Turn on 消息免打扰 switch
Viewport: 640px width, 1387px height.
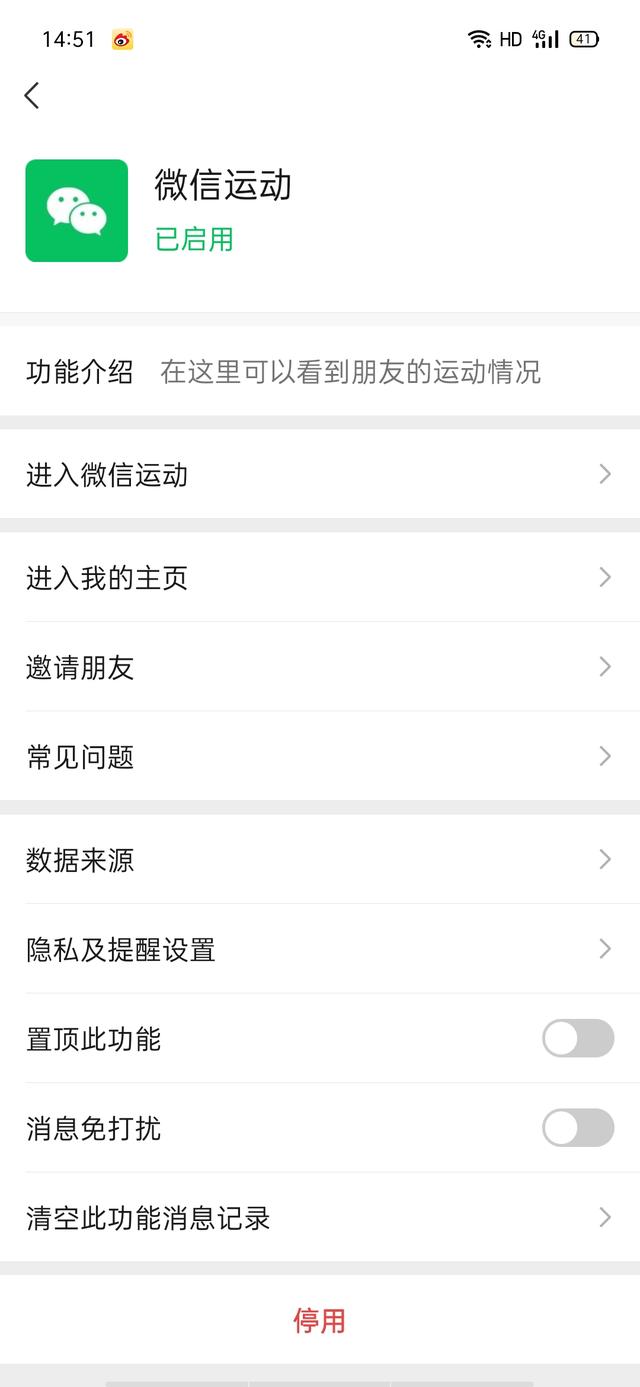[x=578, y=1128]
